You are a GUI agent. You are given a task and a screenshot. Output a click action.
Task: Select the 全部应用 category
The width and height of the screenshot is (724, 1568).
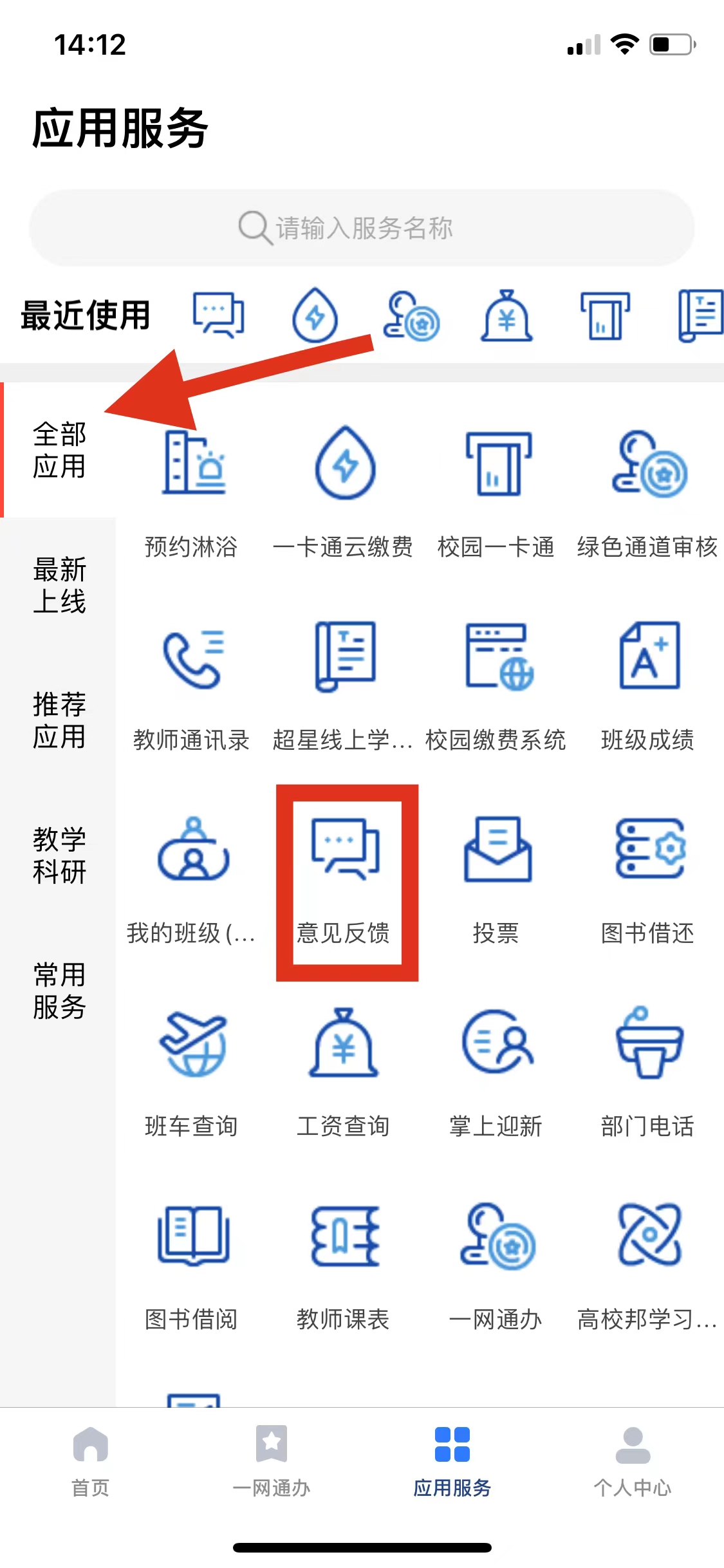click(59, 450)
